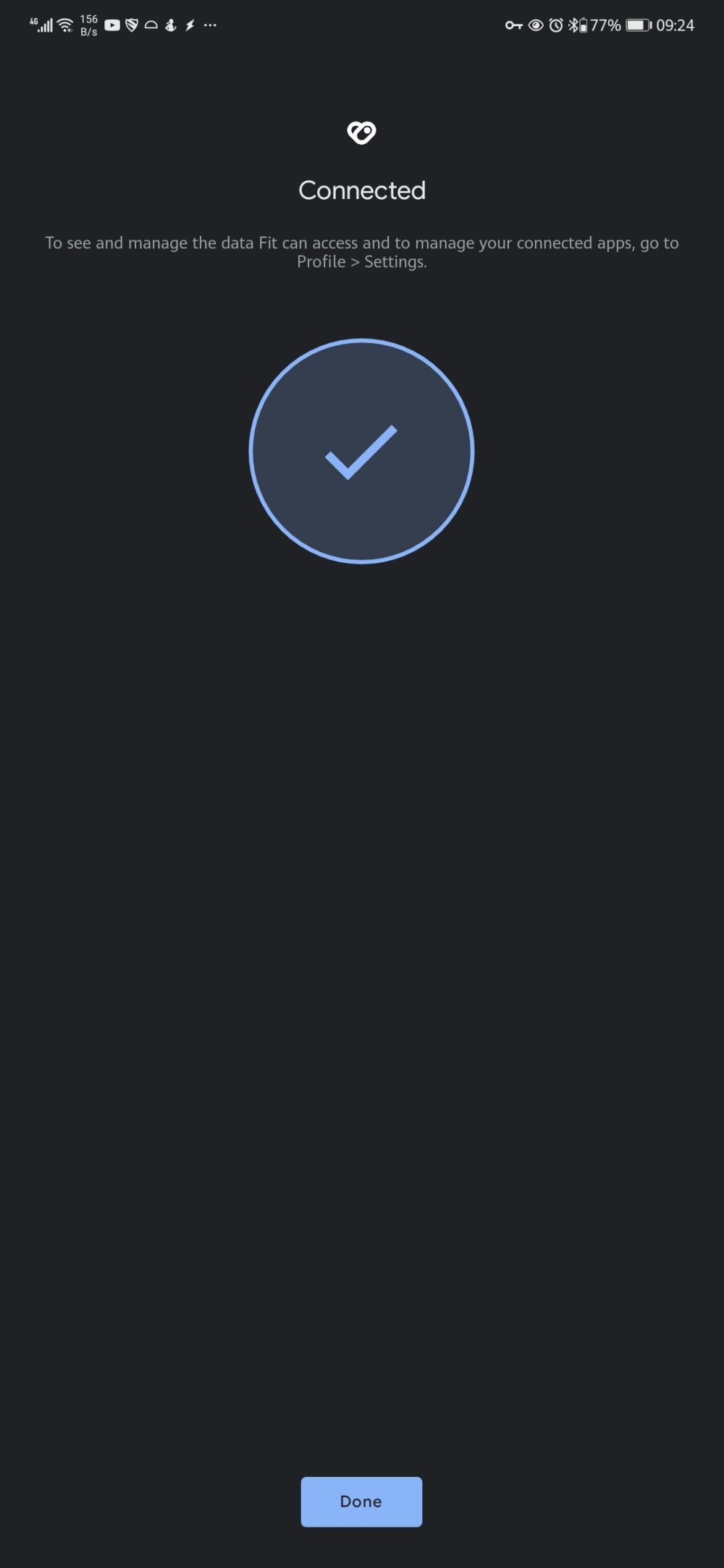Select the Connected heading
Image resolution: width=724 pixels, height=1568 pixels.
tap(361, 190)
